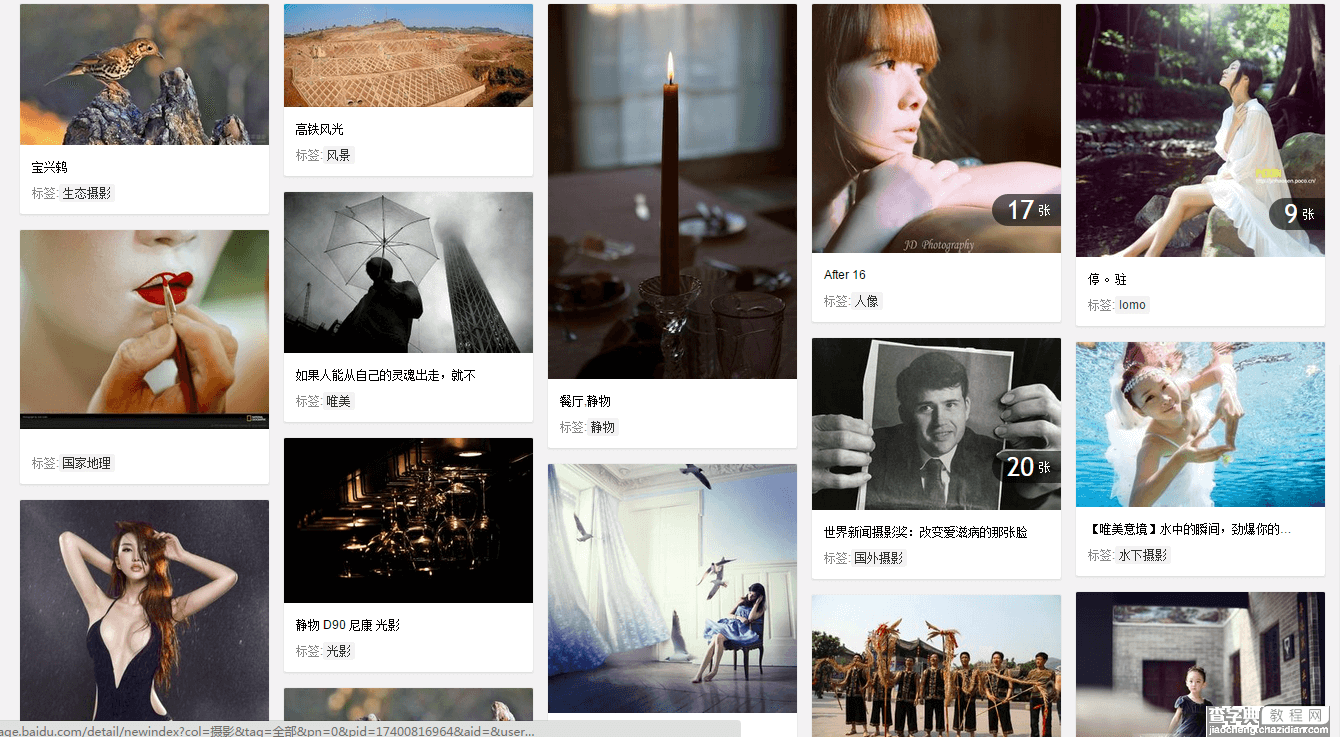This screenshot has height=737, width=1340.
Task: Open the After 16 portrait album
Action: pos(936,128)
